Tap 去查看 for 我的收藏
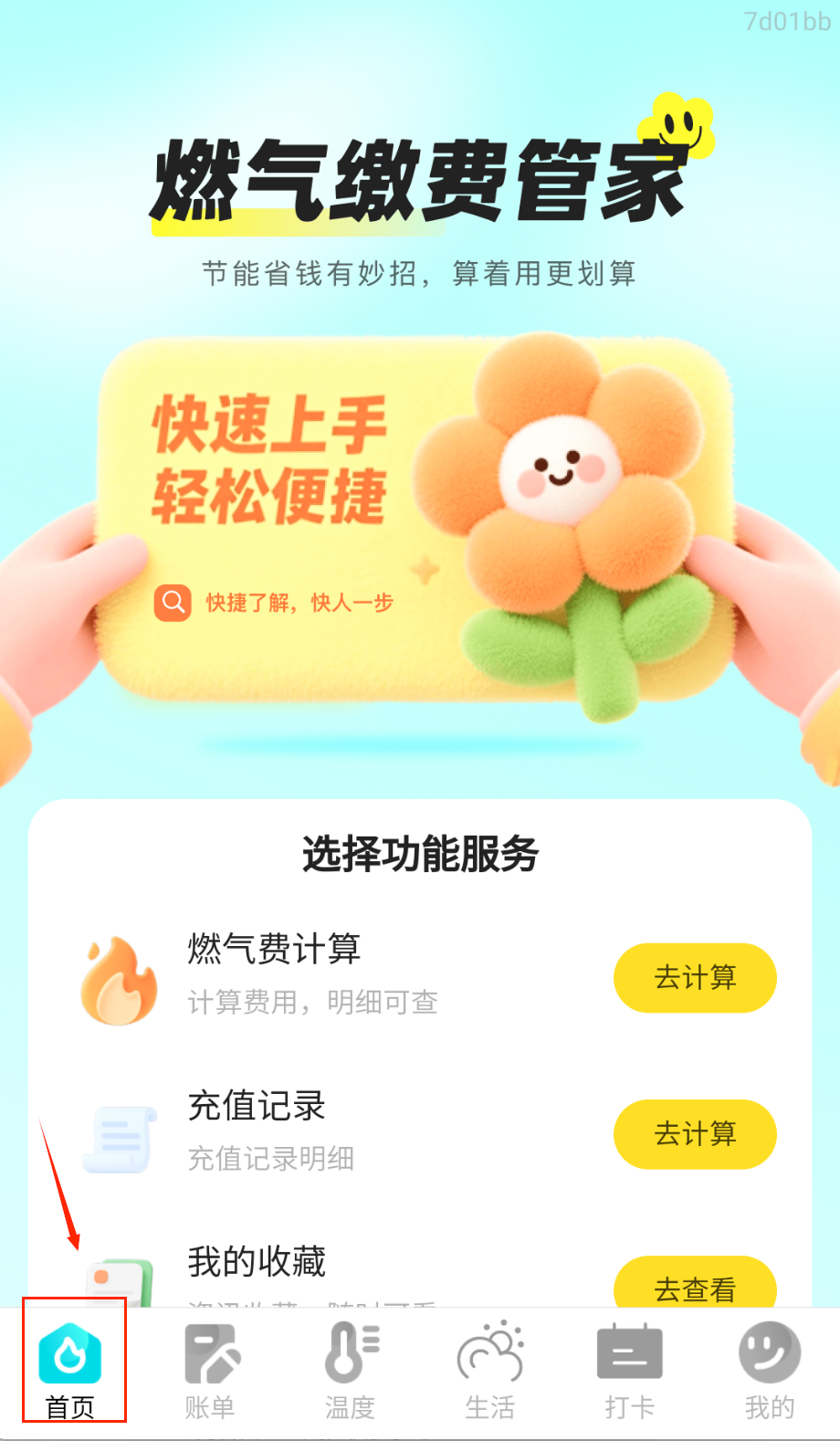840x1441 pixels. tap(695, 1286)
